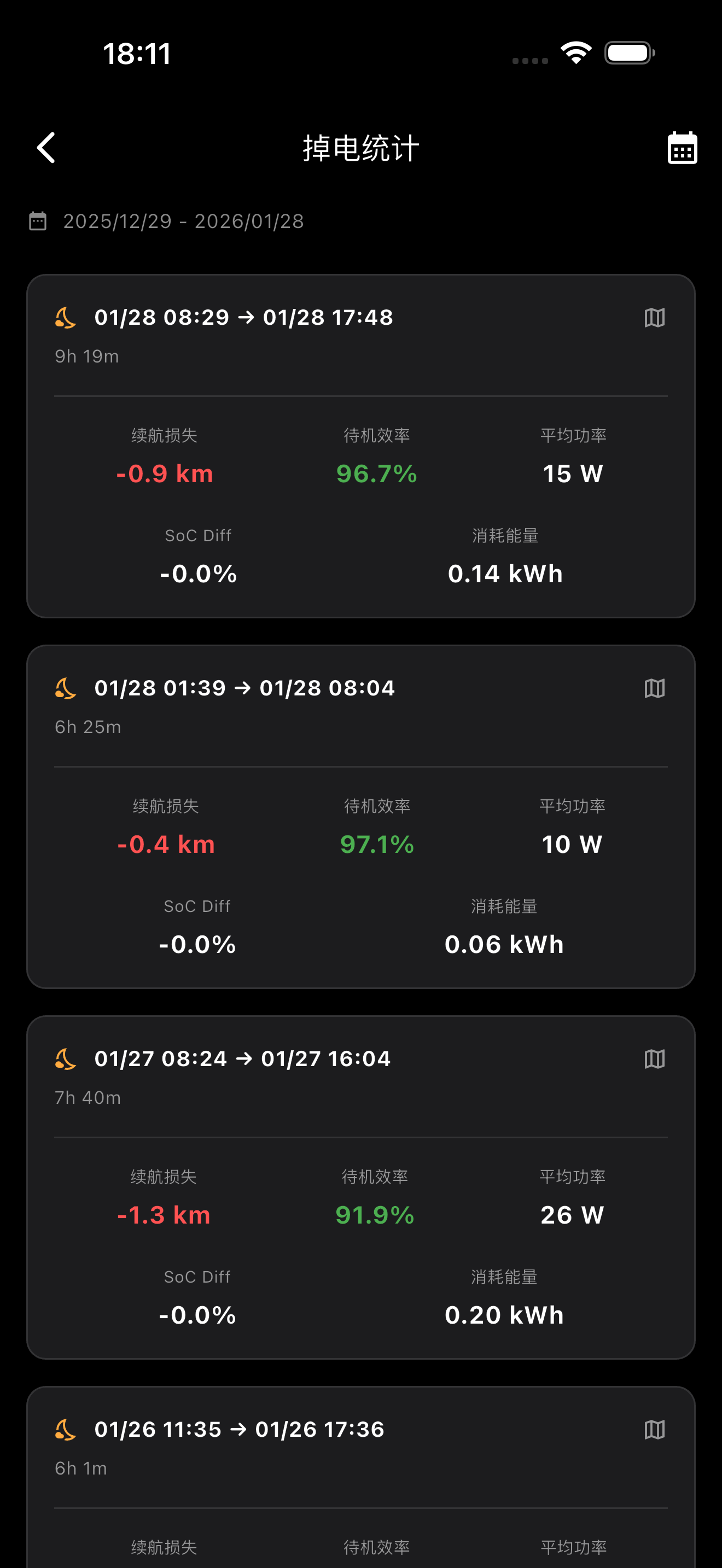Go back from the 掉电统计 screen
This screenshot has width=722, height=1568.
[46, 148]
